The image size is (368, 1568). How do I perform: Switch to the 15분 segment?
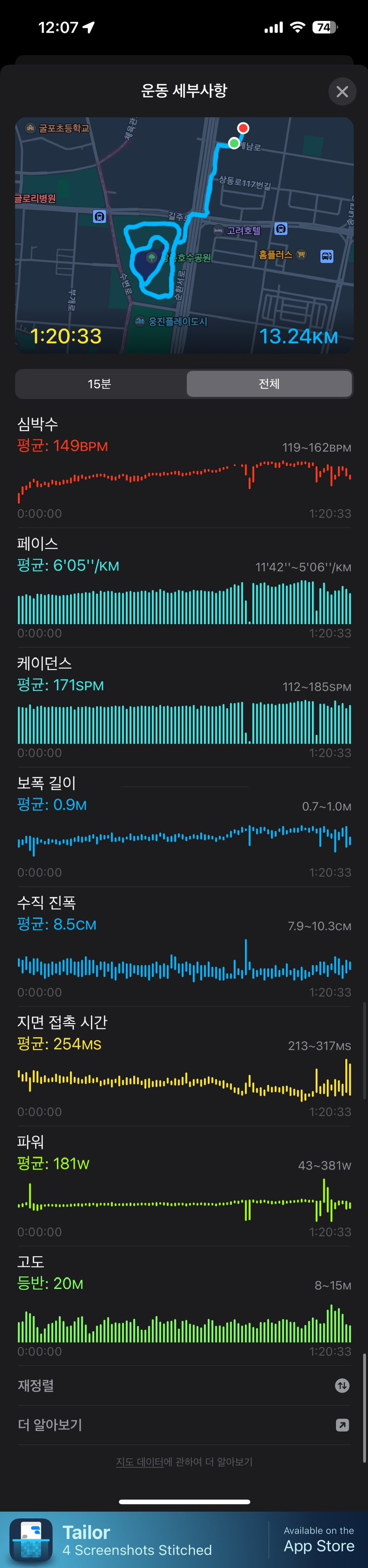tap(100, 384)
